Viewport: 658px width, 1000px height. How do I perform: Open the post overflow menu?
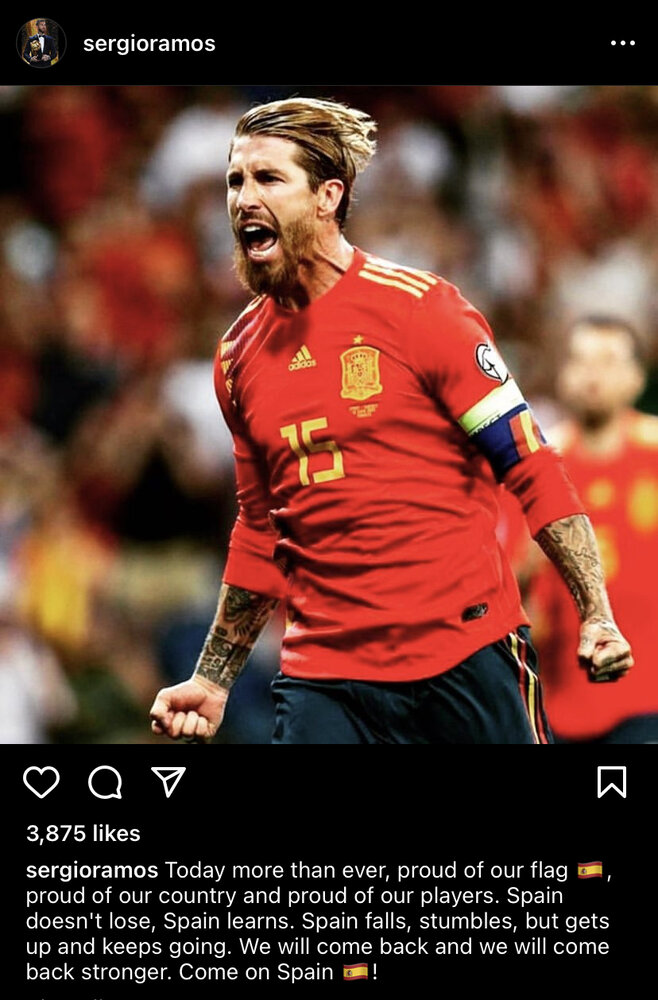click(622, 43)
